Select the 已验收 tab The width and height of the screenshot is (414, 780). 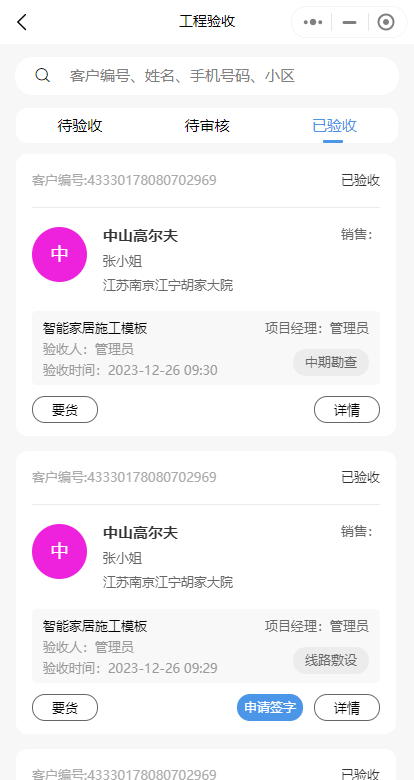pyautogui.click(x=334, y=125)
